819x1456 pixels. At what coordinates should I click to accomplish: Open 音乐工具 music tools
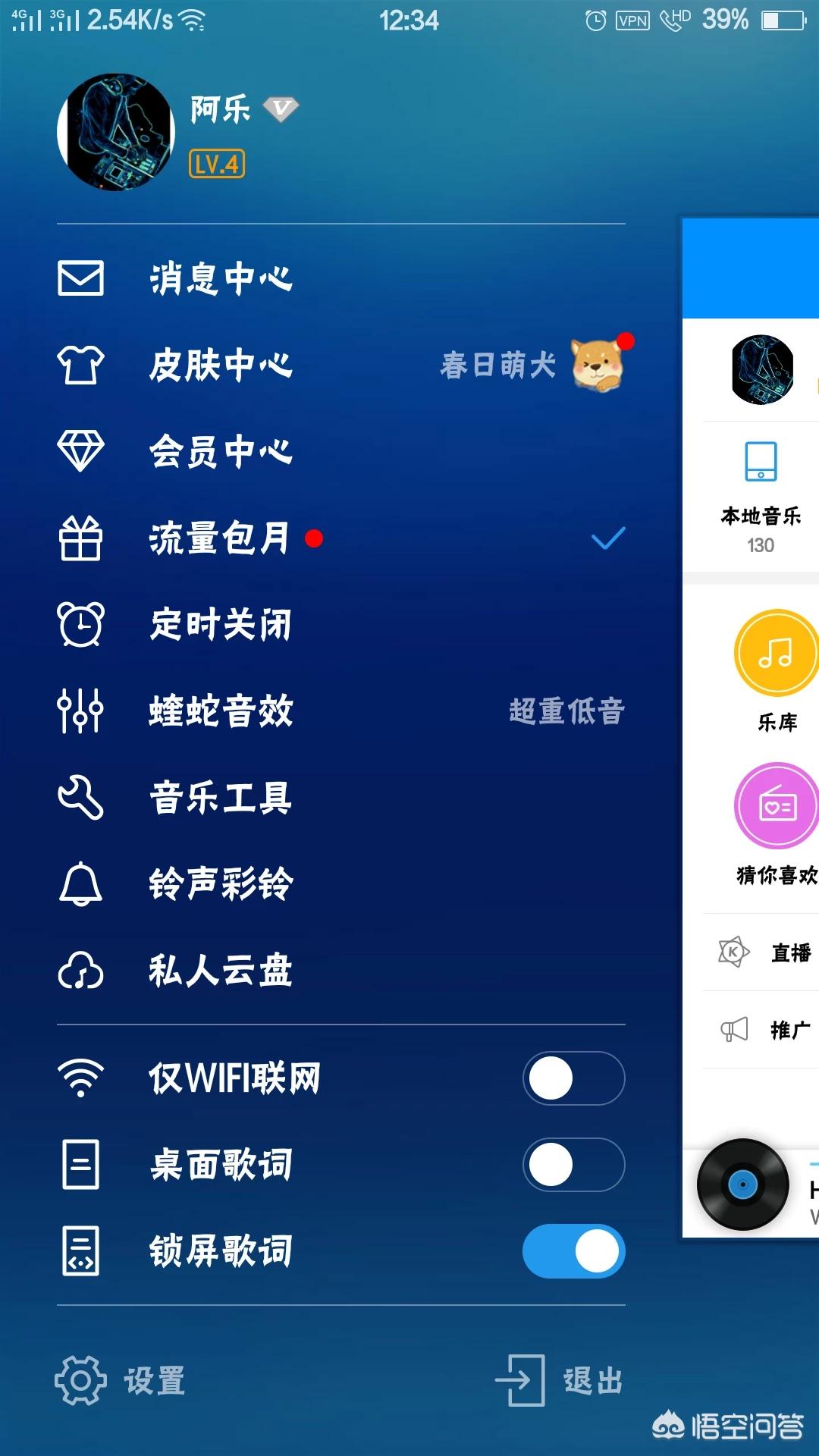pos(220,798)
